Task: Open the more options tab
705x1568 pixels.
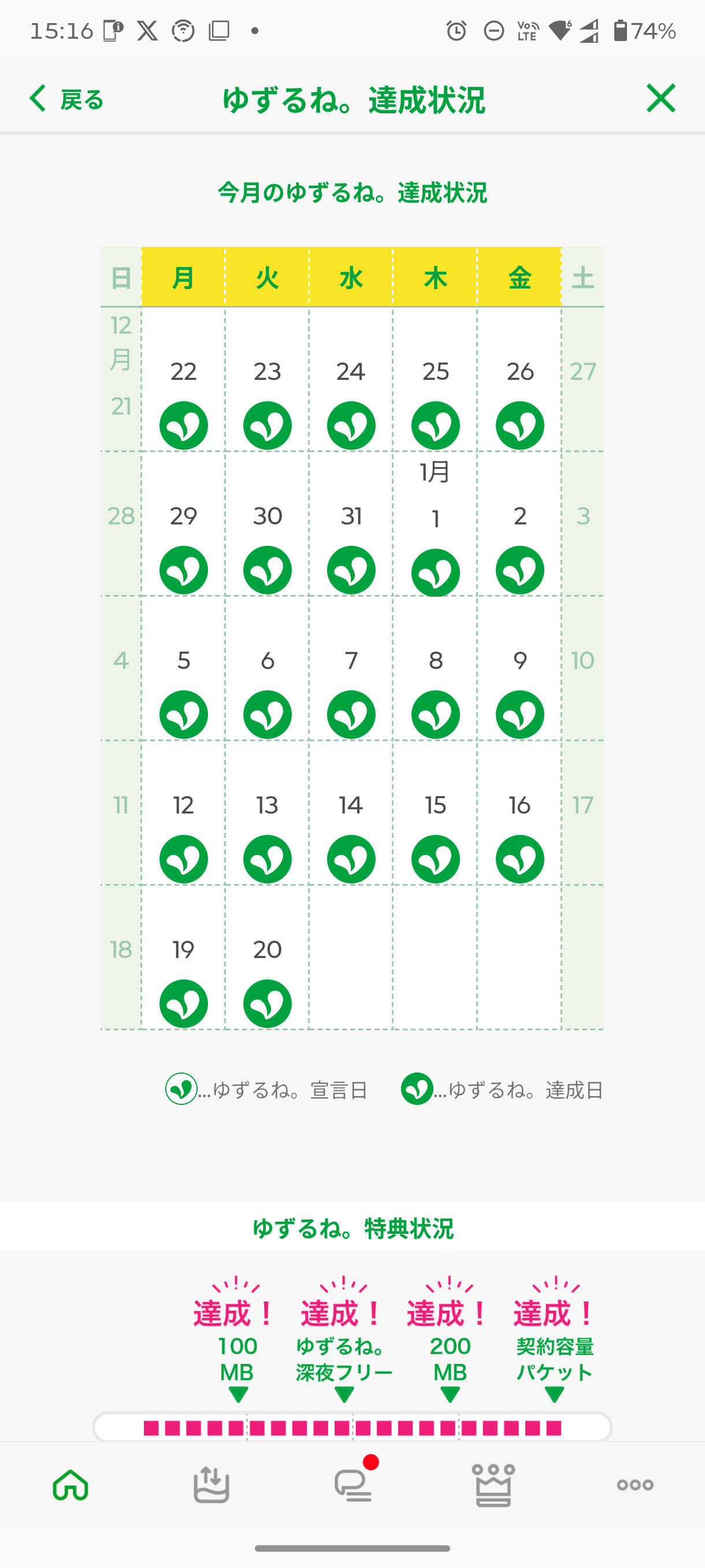Action: click(634, 1485)
